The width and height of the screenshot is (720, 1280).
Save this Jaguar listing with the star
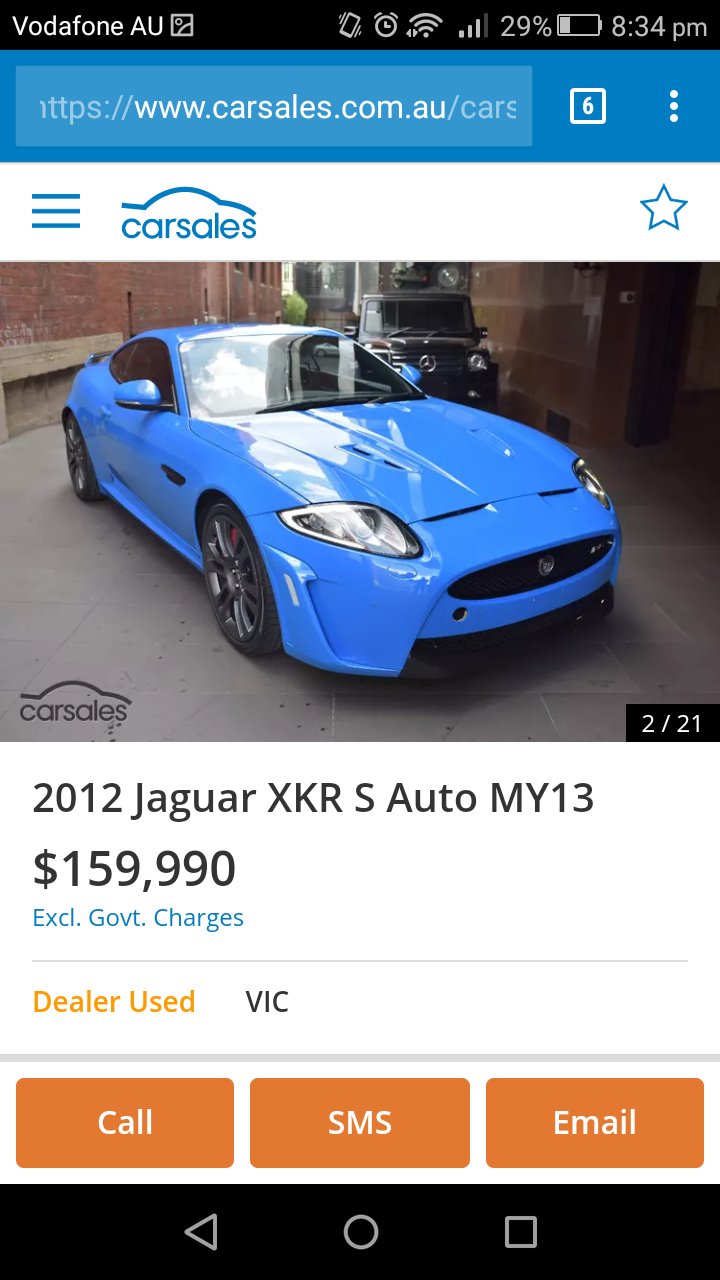663,210
